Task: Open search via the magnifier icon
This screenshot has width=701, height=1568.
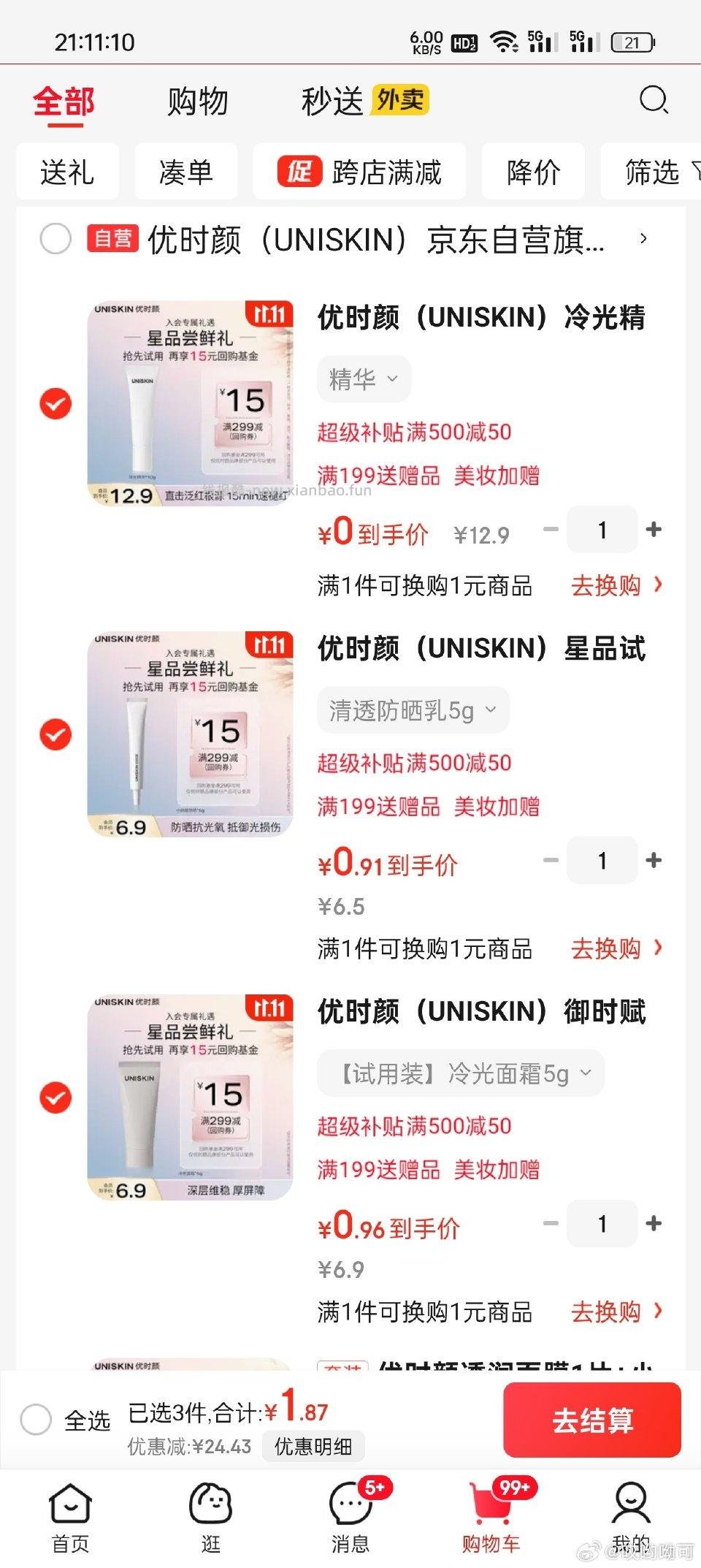Action: point(655,101)
